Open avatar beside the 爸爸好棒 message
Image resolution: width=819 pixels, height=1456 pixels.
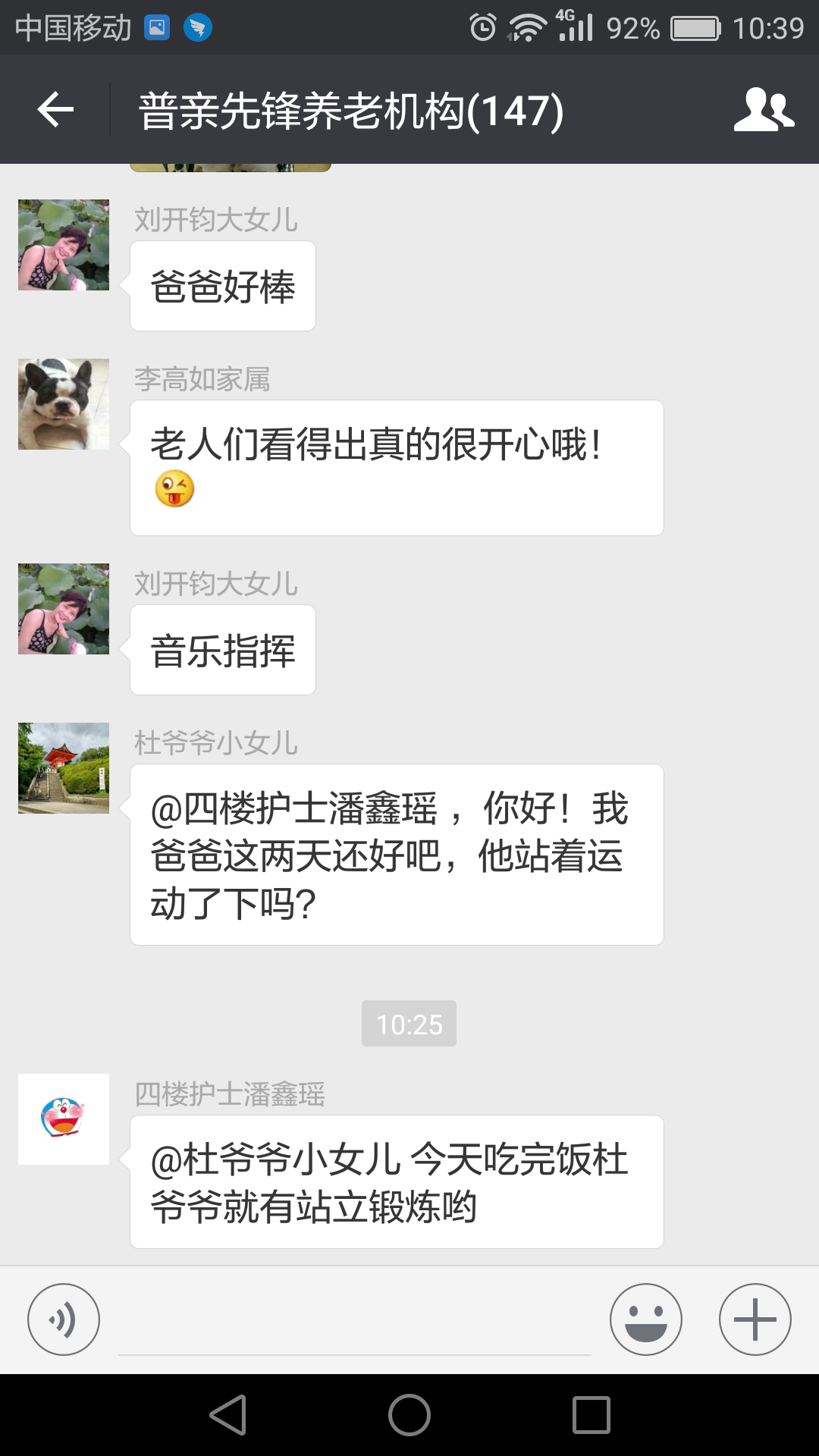(64, 245)
